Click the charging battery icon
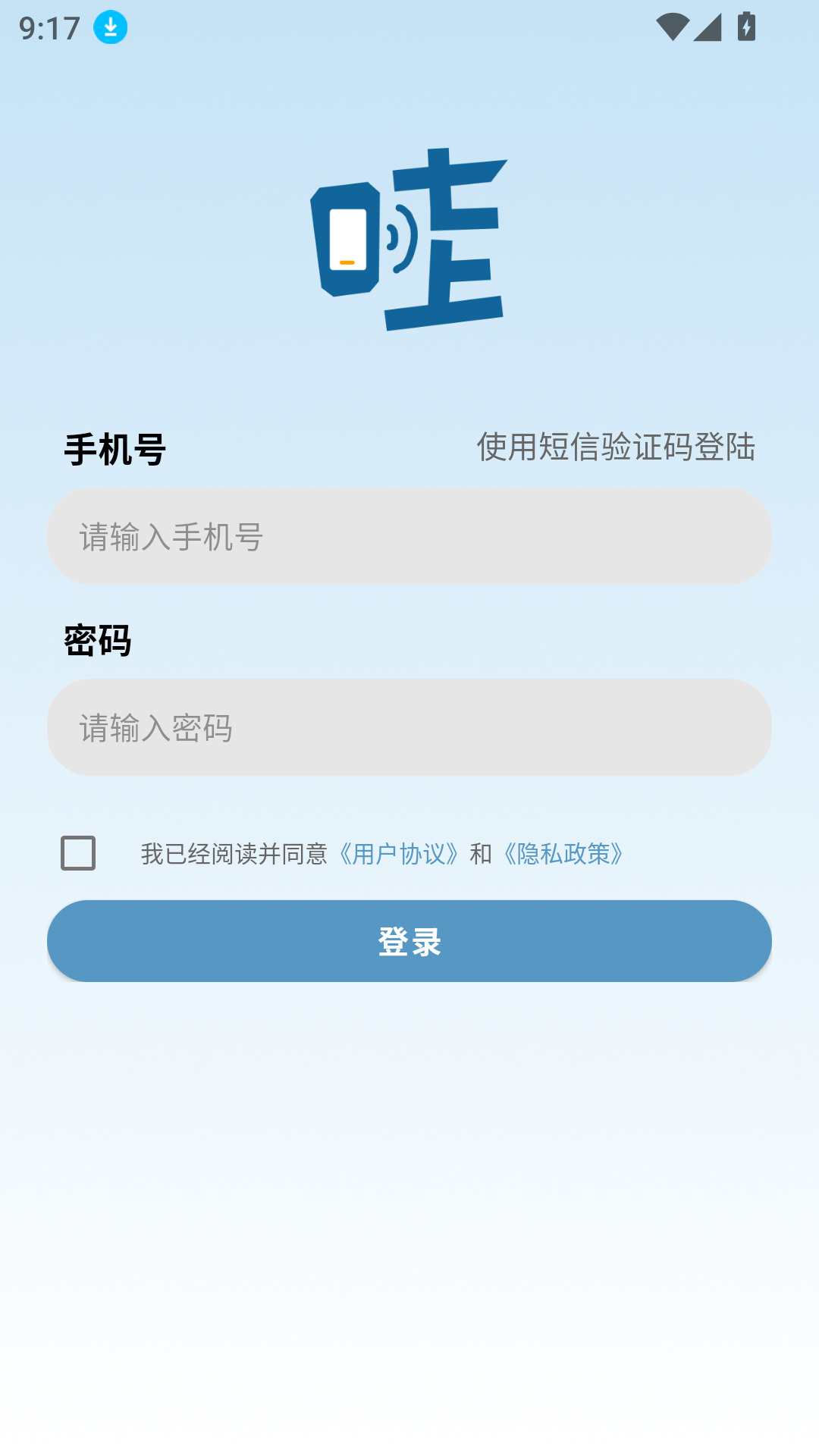Screen dimensions: 819x1456 746,25
